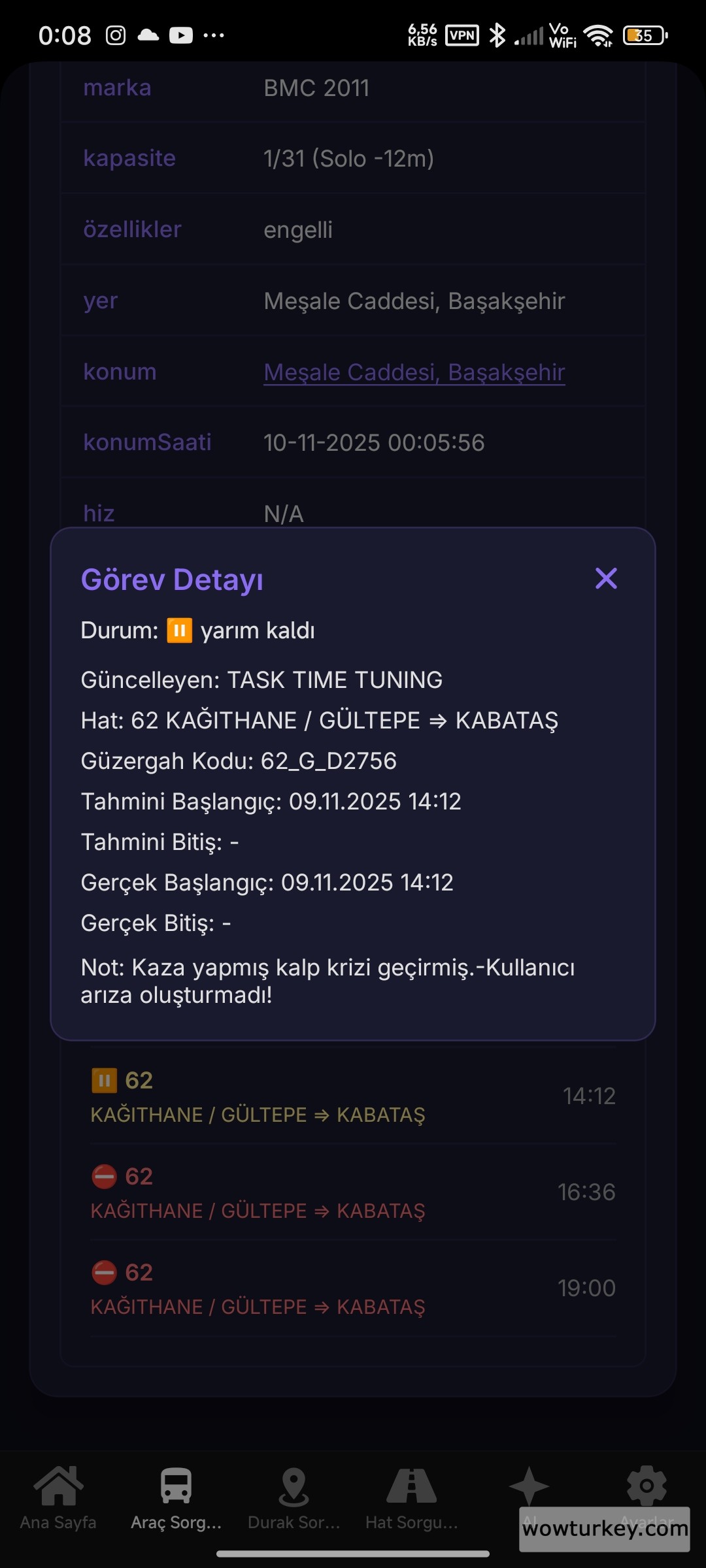The height and width of the screenshot is (1568, 706).
Task: Open the Meşale Caddesi, Başakşehir konum link
Action: click(413, 371)
